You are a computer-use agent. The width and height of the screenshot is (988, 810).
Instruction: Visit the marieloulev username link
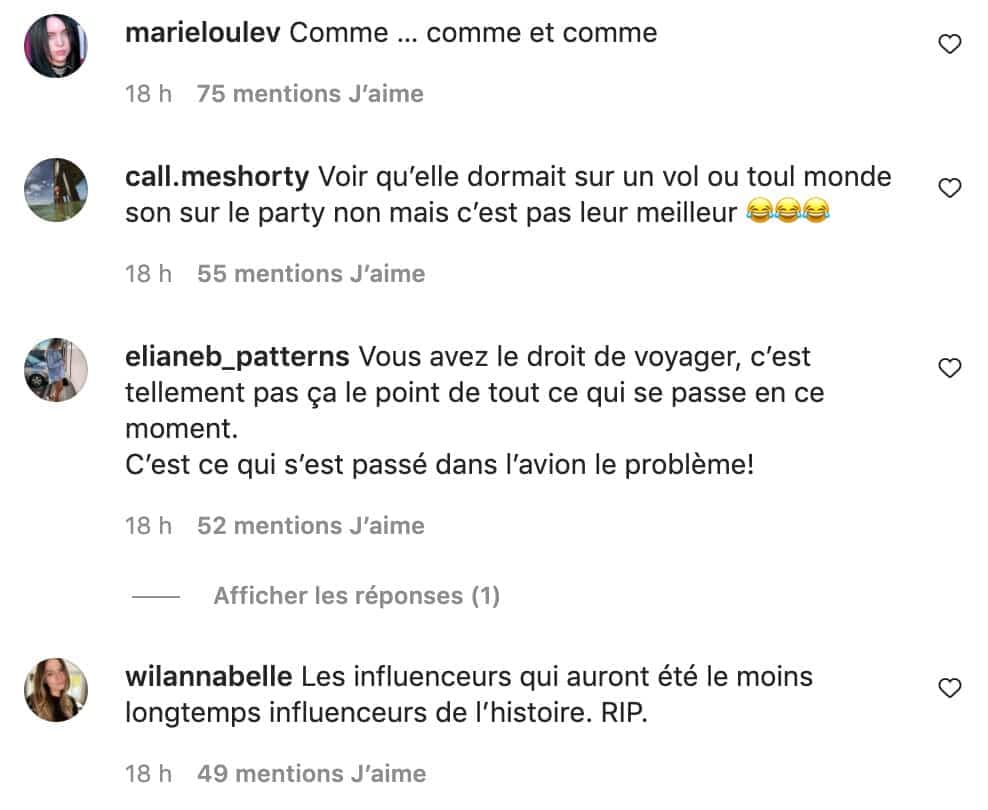[x=204, y=33]
